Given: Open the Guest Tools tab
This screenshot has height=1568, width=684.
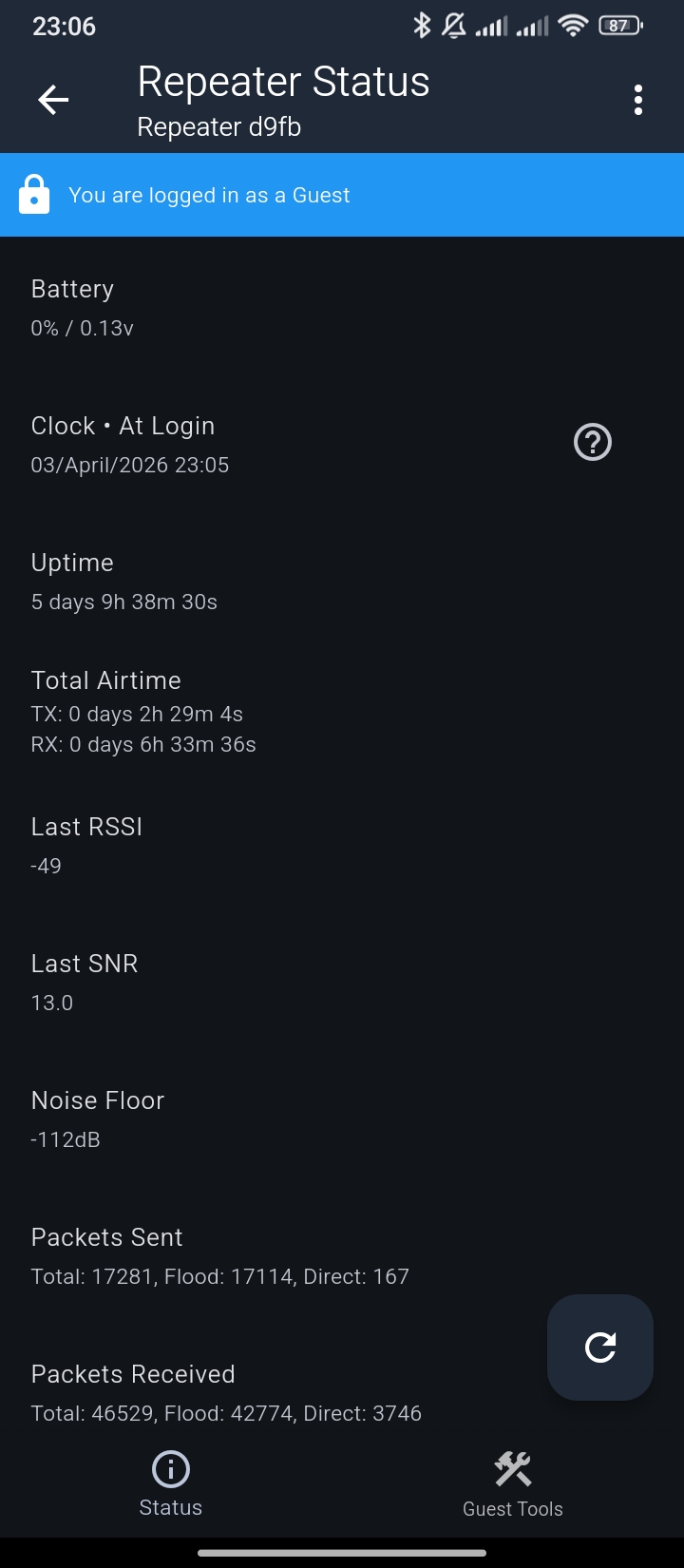Looking at the screenshot, I should point(513,1484).
